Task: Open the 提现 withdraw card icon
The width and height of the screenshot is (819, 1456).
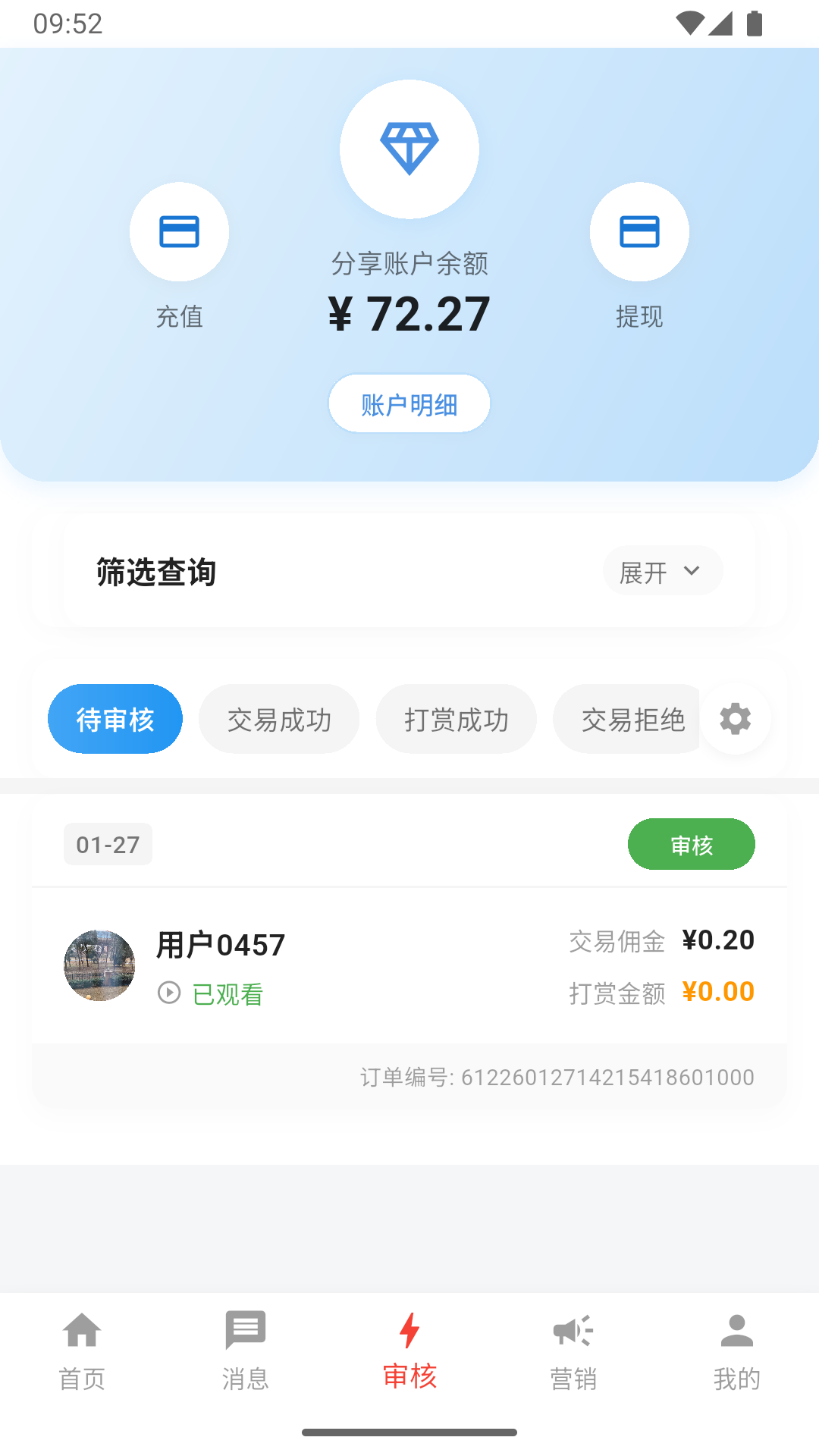Action: (639, 232)
